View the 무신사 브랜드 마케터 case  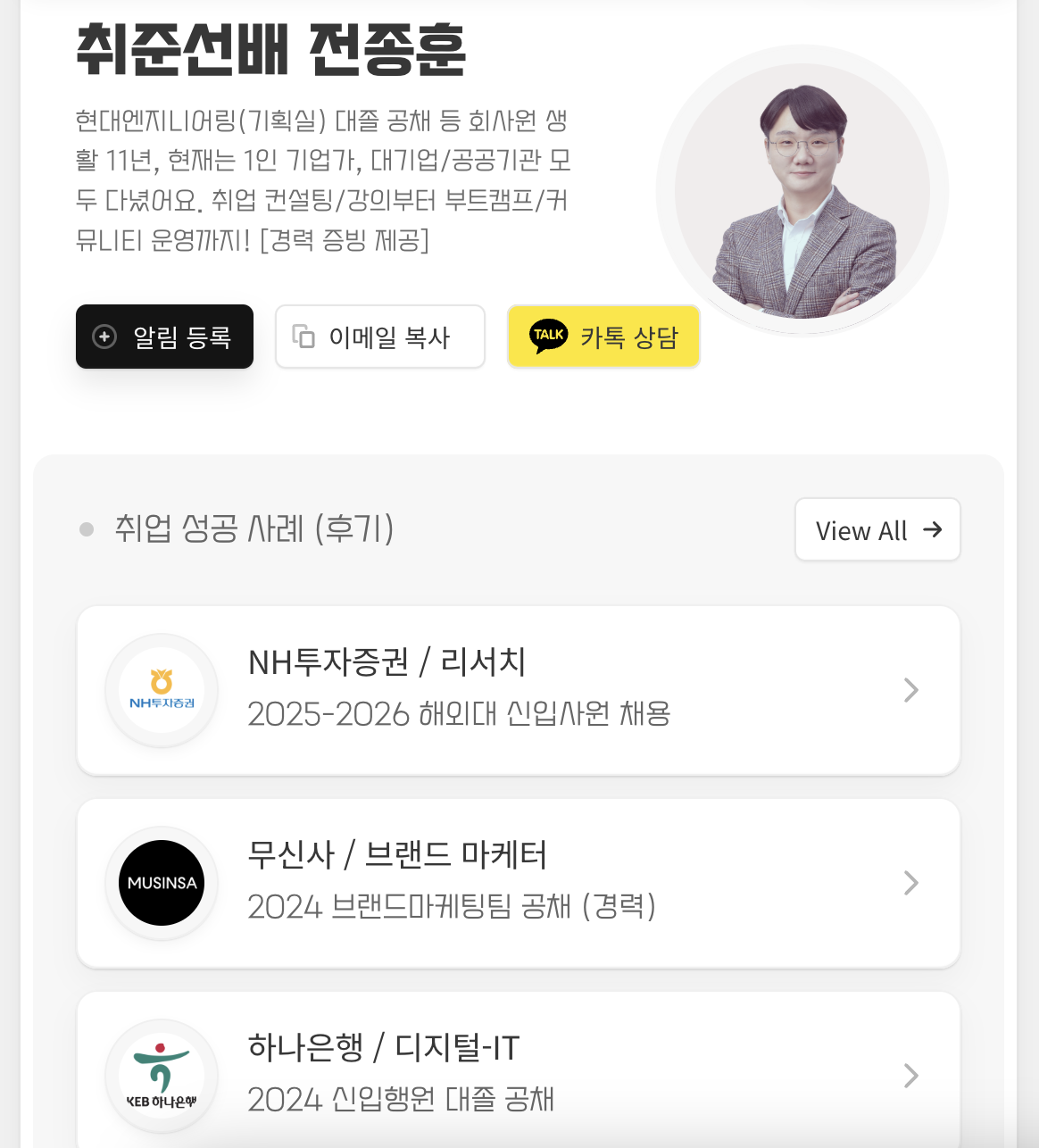tap(518, 883)
